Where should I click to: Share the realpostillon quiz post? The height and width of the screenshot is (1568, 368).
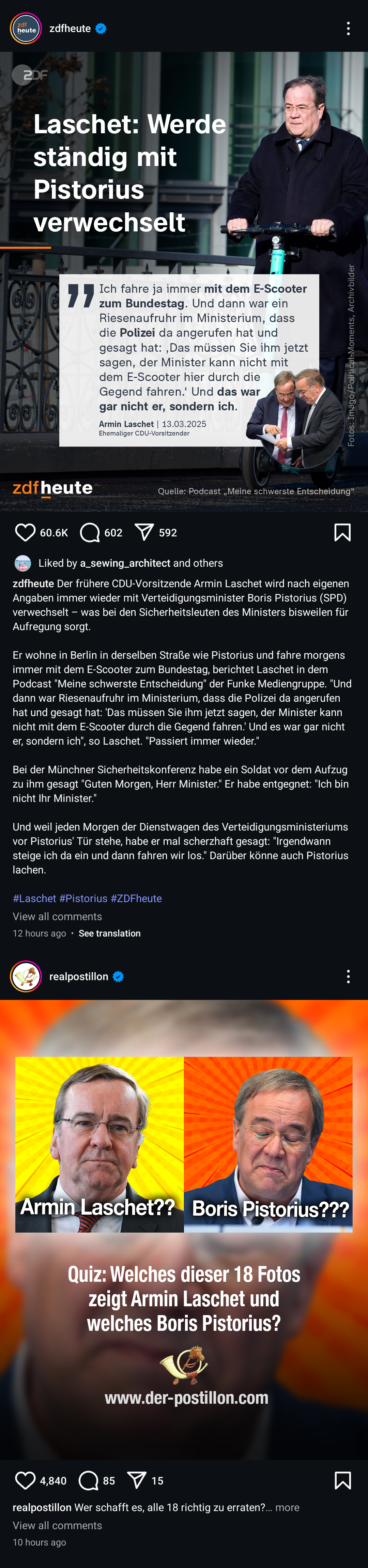(x=137, y=1480)
